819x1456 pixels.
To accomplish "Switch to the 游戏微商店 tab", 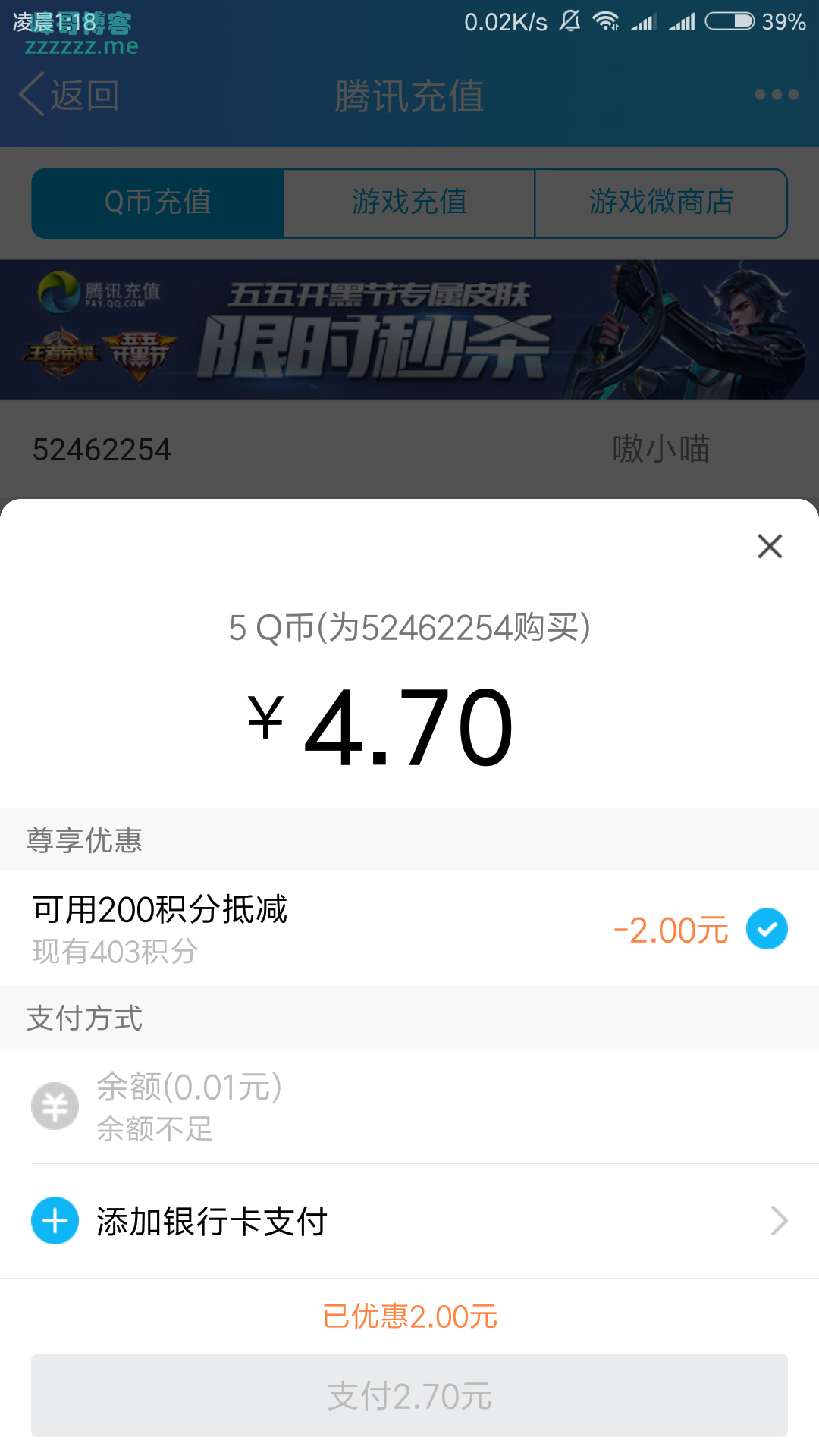I will pos(661,202).
